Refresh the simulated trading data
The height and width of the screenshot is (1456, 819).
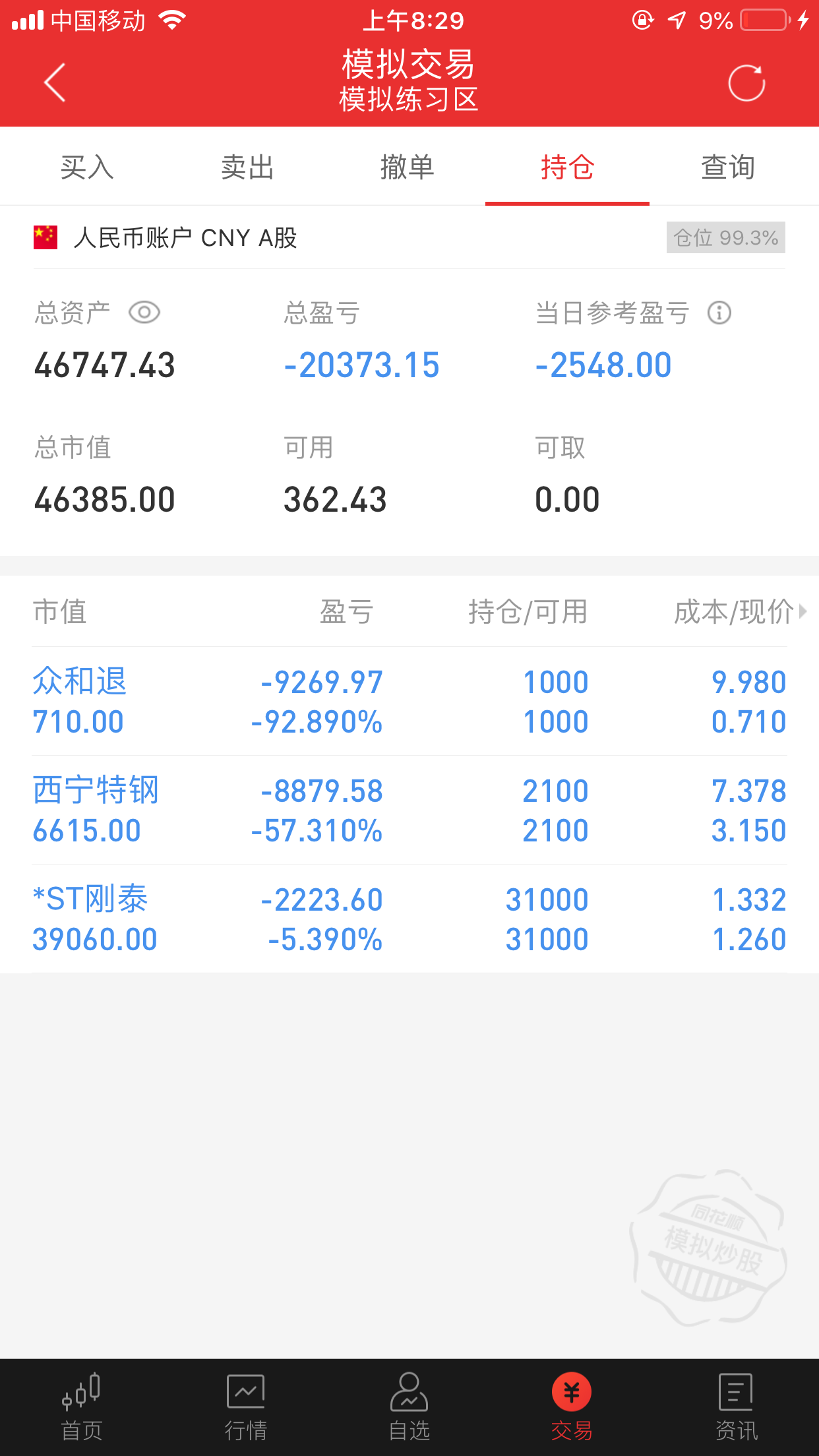746,83
